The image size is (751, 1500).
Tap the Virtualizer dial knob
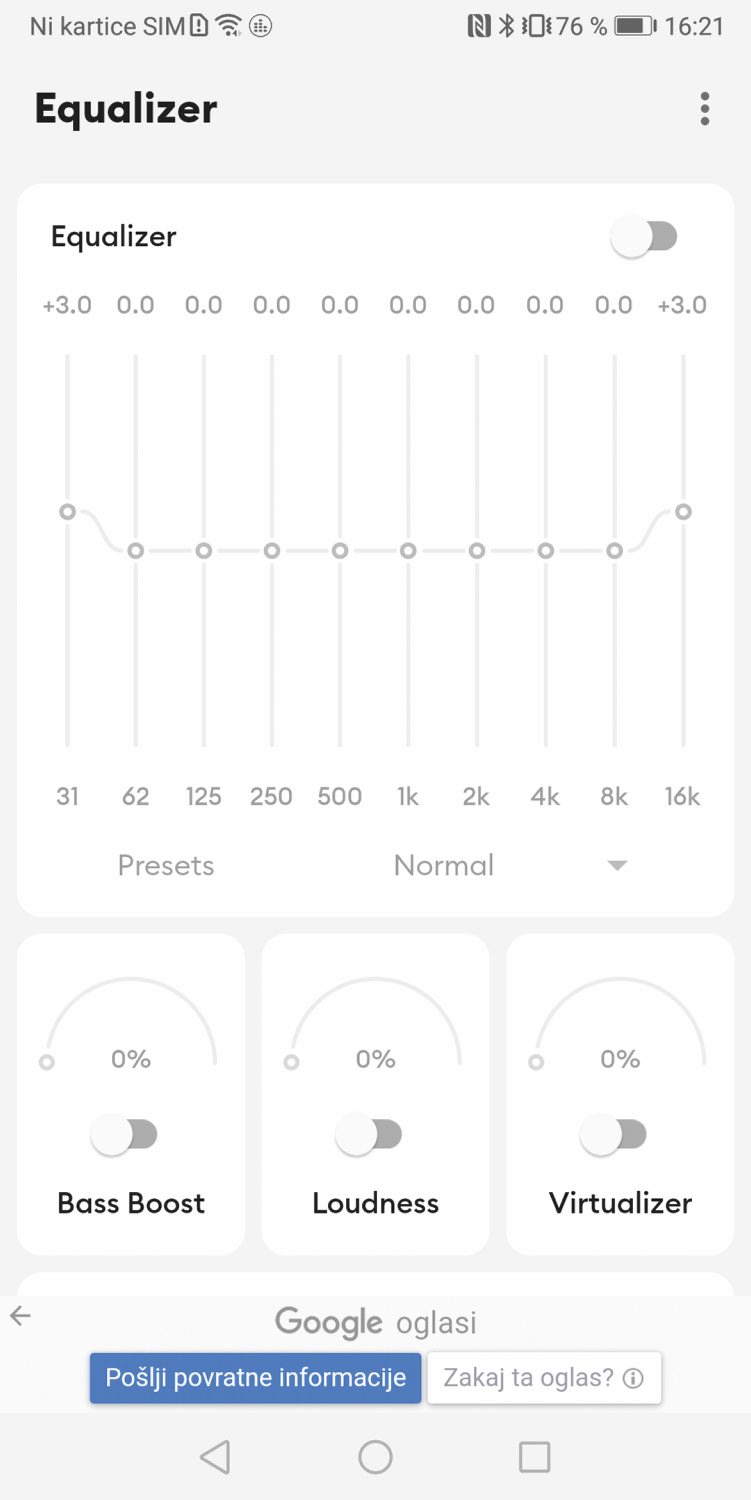[x=536, y=1062]
